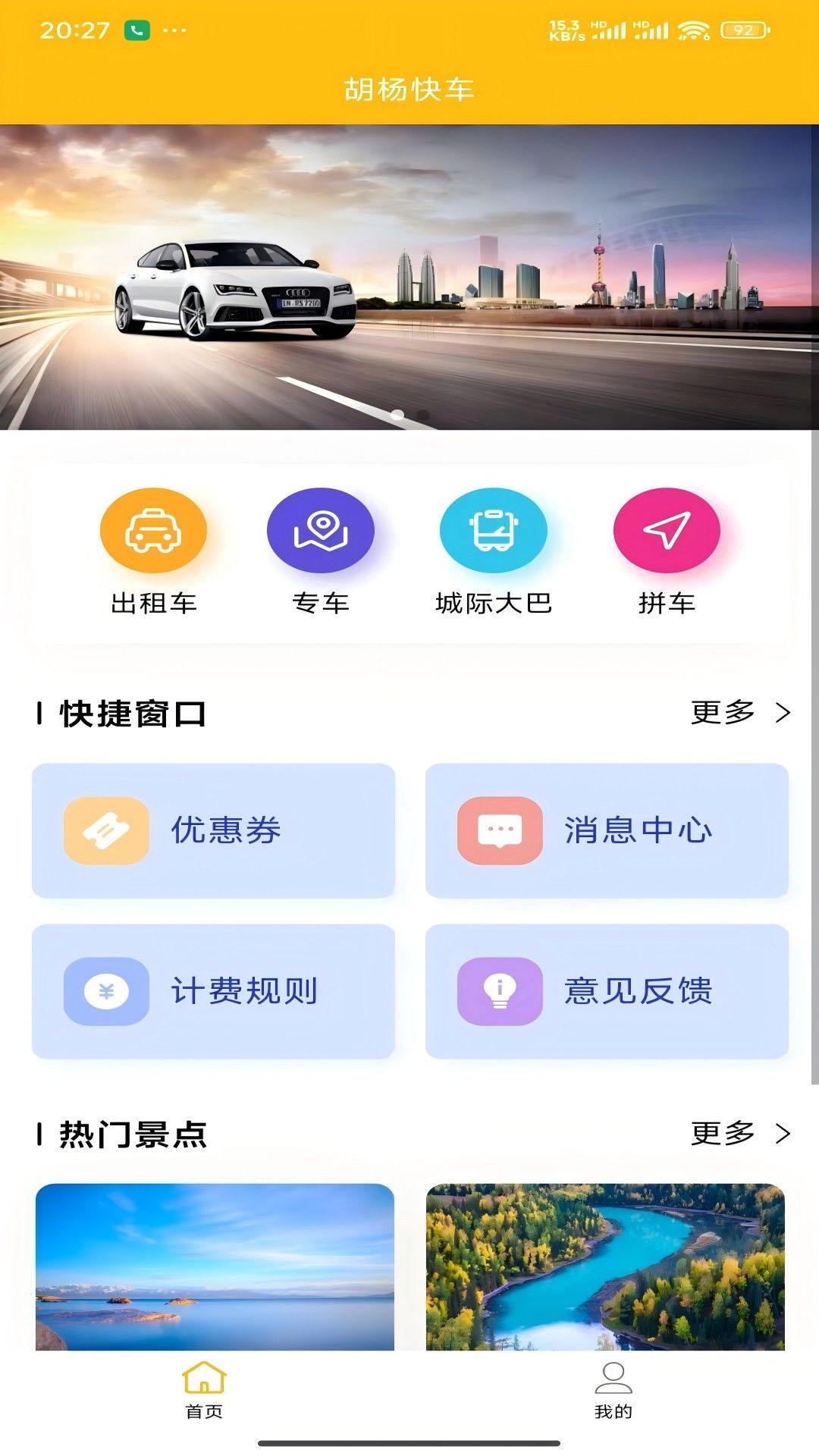Open 城际大巴 intercity bus booking
Viewport: 819px width, 1456px height.
[x=494, y=550]
